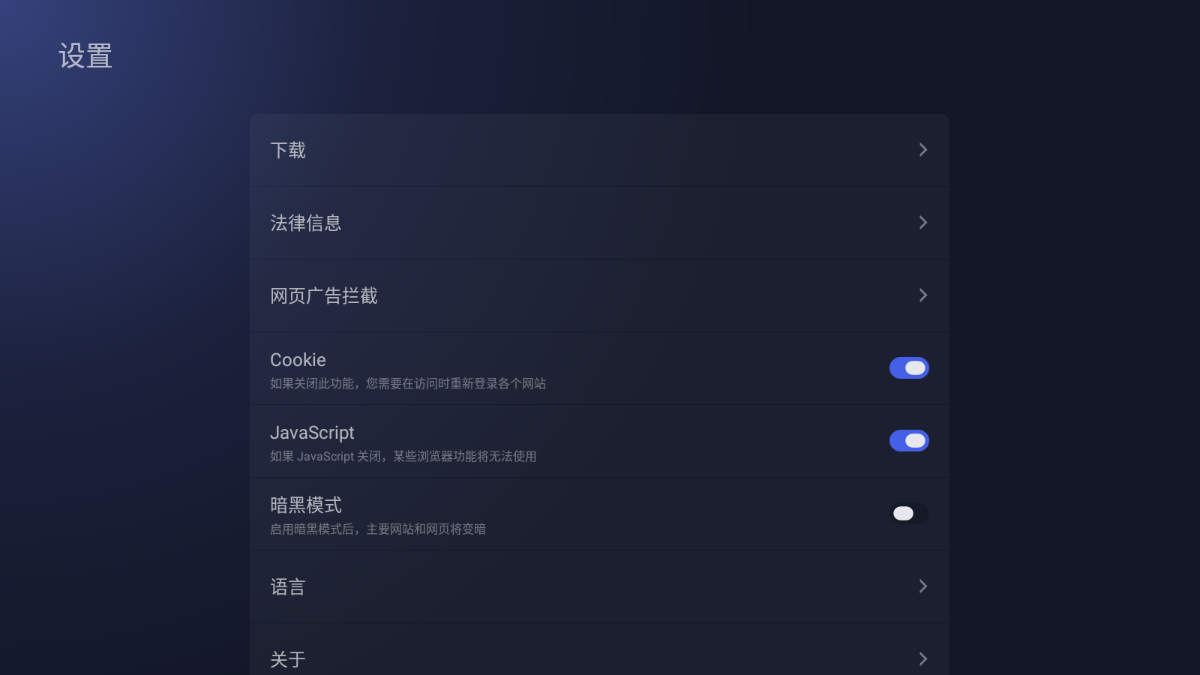Open the 关于 row
The width and height of the screenshot is (1200, 675).
599,657
